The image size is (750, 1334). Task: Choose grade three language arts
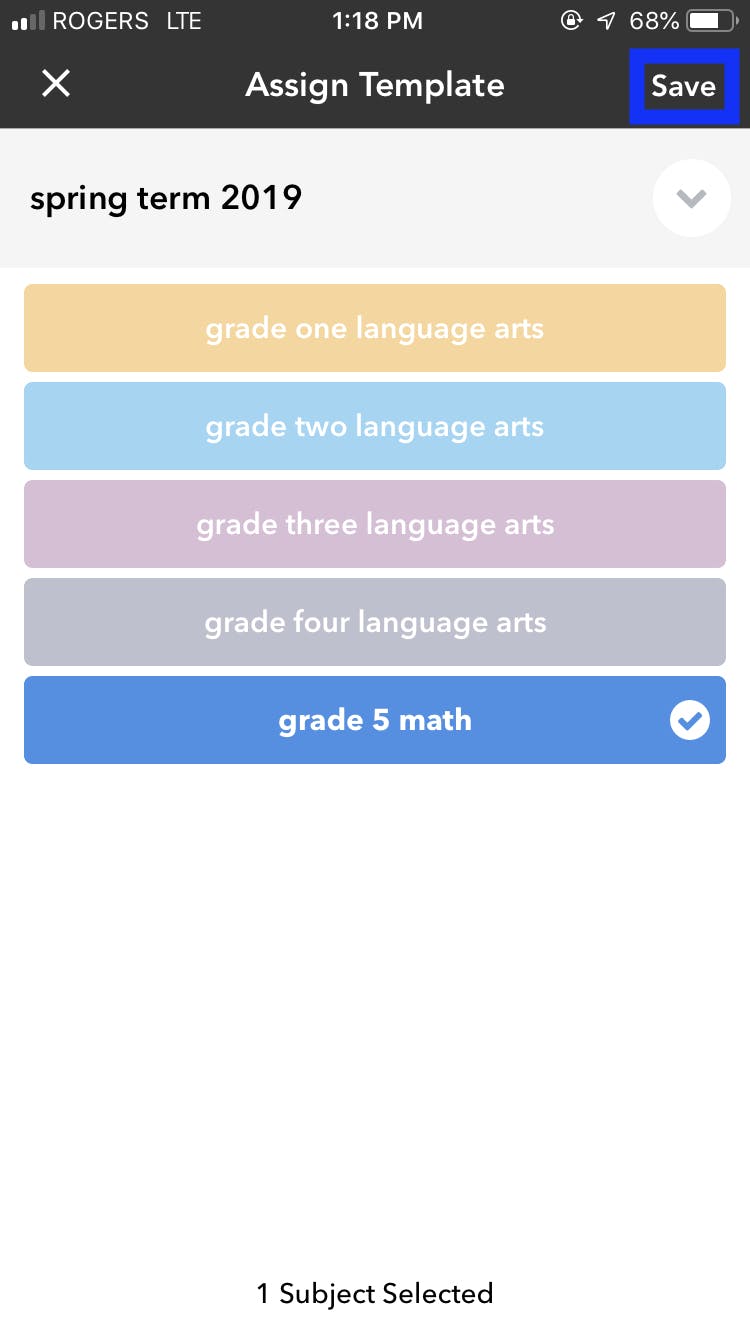coord(375,524)
